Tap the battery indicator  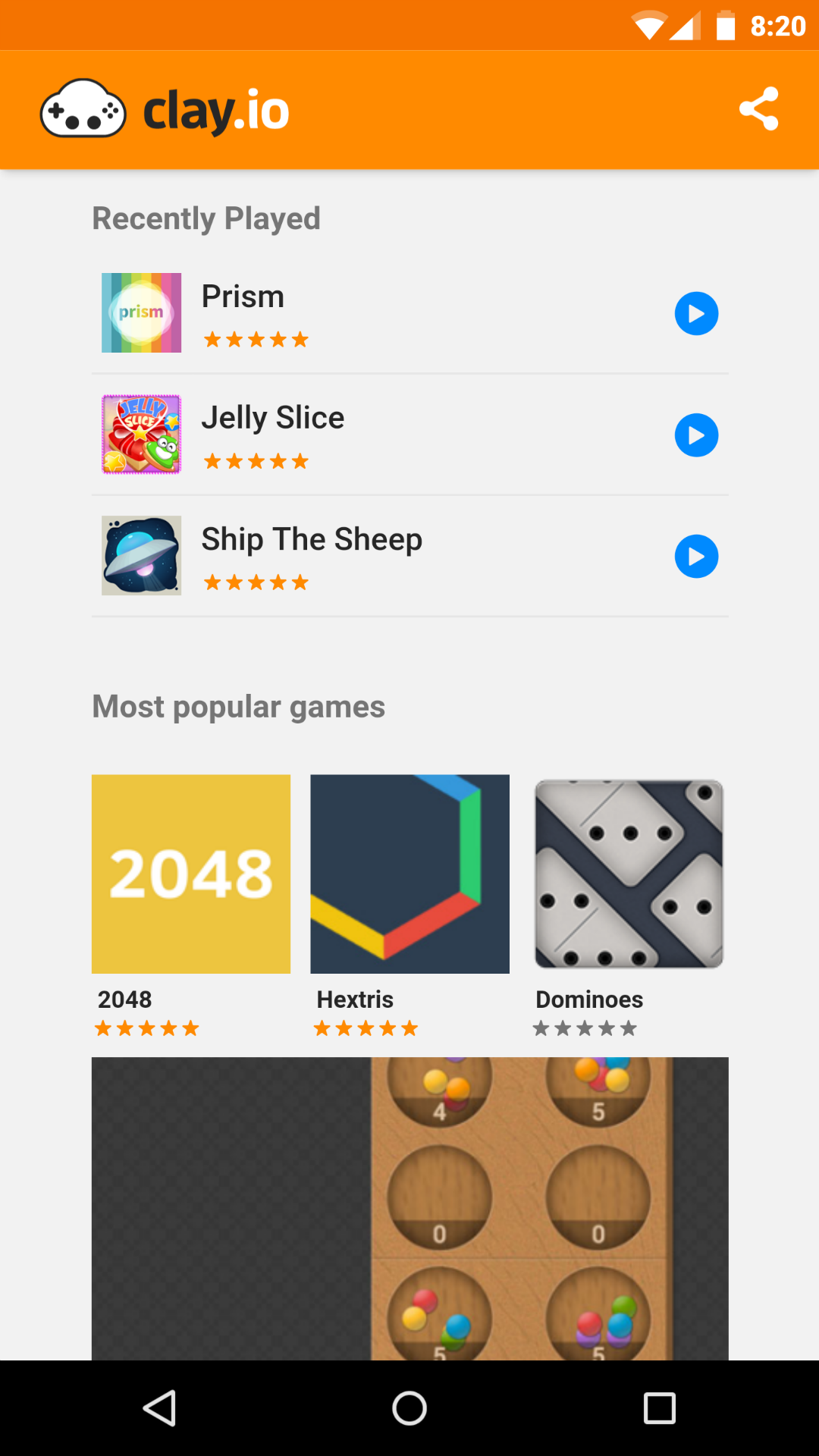click(726, 24)
